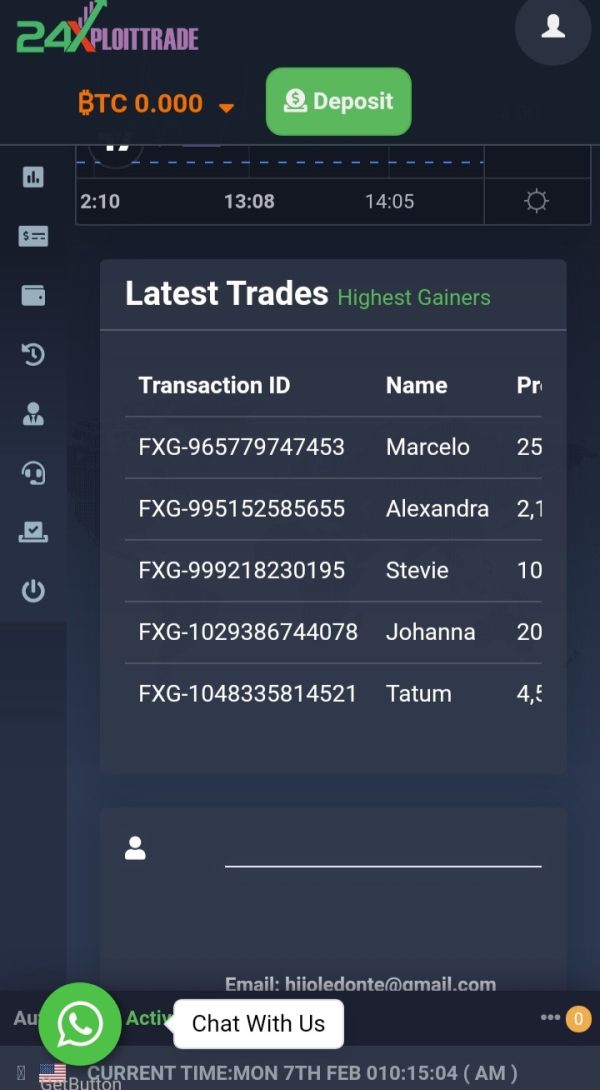Viewport: 600px width, 1090px height.
Task: Tap the power logout sidebar icon
Action: 33,592
